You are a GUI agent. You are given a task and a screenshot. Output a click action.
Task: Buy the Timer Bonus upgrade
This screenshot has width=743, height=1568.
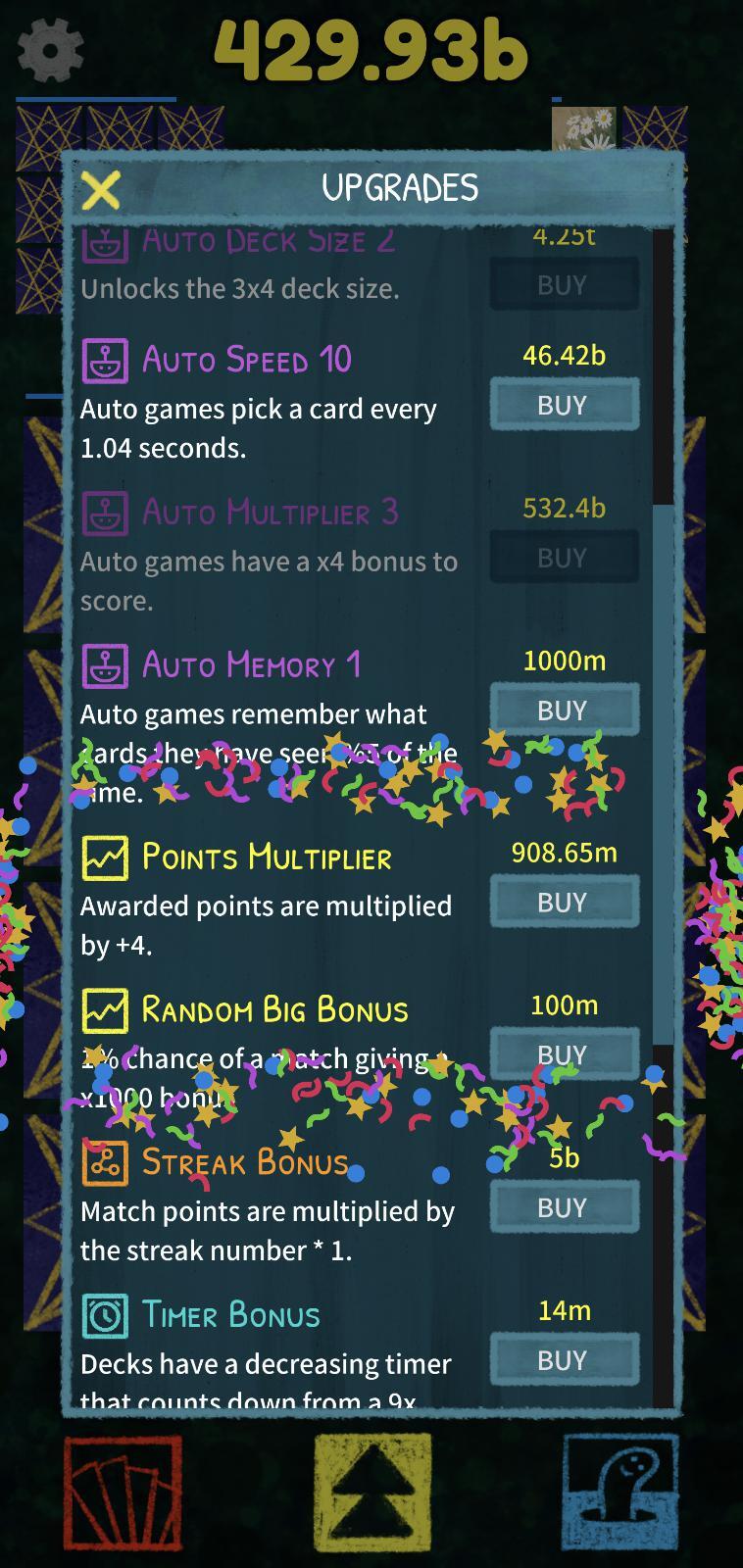pyautogui.click(x=563, y=1359)
